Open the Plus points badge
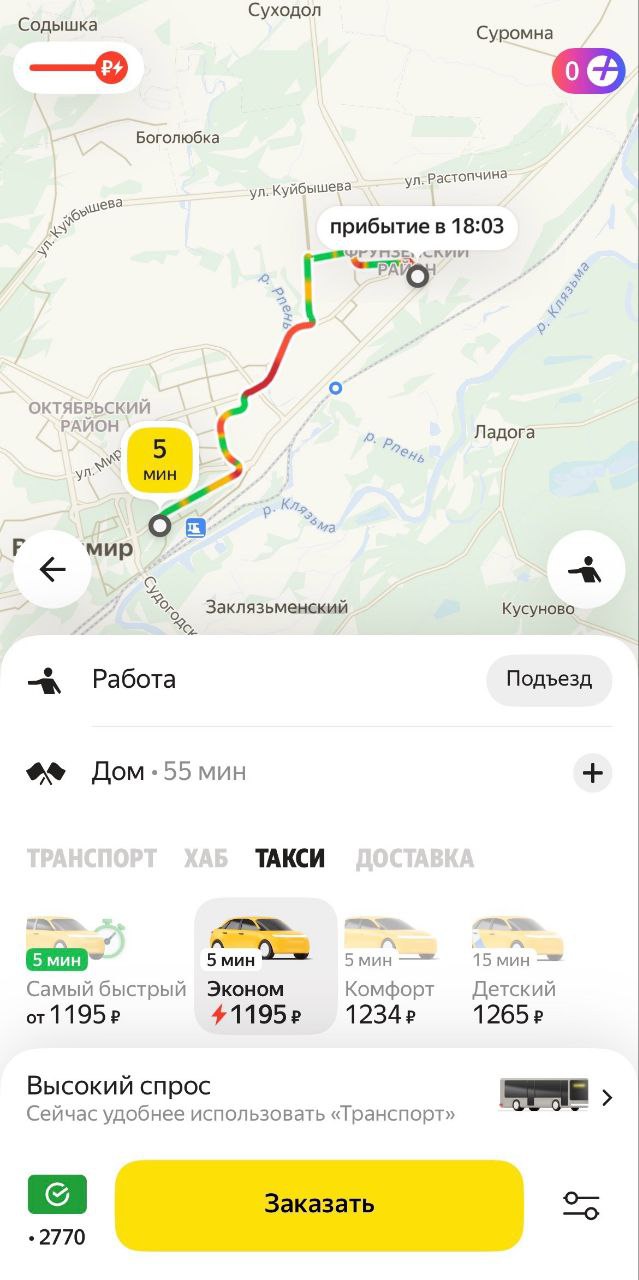639x1280 pixels. point(589,70)
